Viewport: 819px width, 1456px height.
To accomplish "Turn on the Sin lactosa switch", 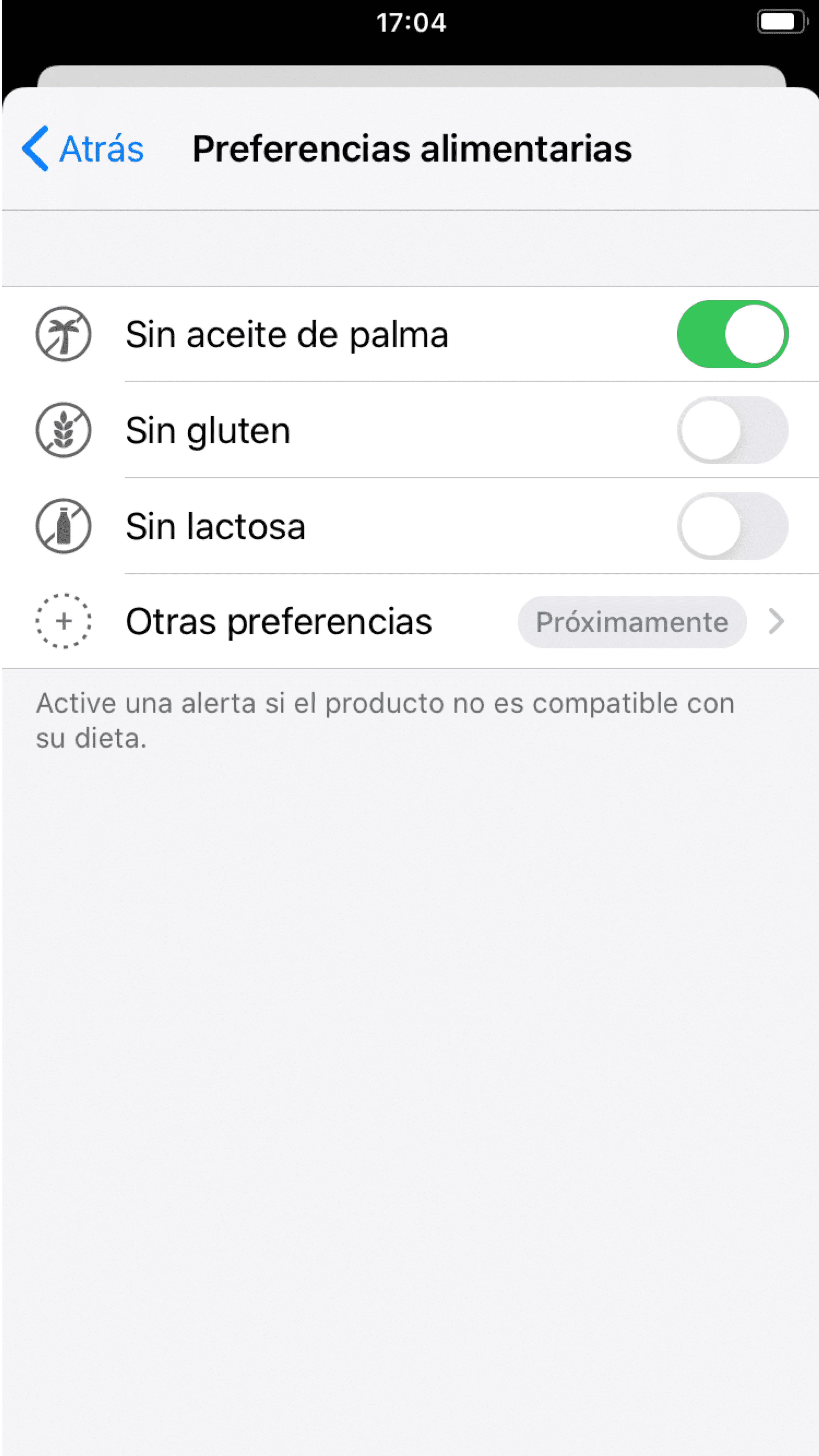I will [733, 526].
